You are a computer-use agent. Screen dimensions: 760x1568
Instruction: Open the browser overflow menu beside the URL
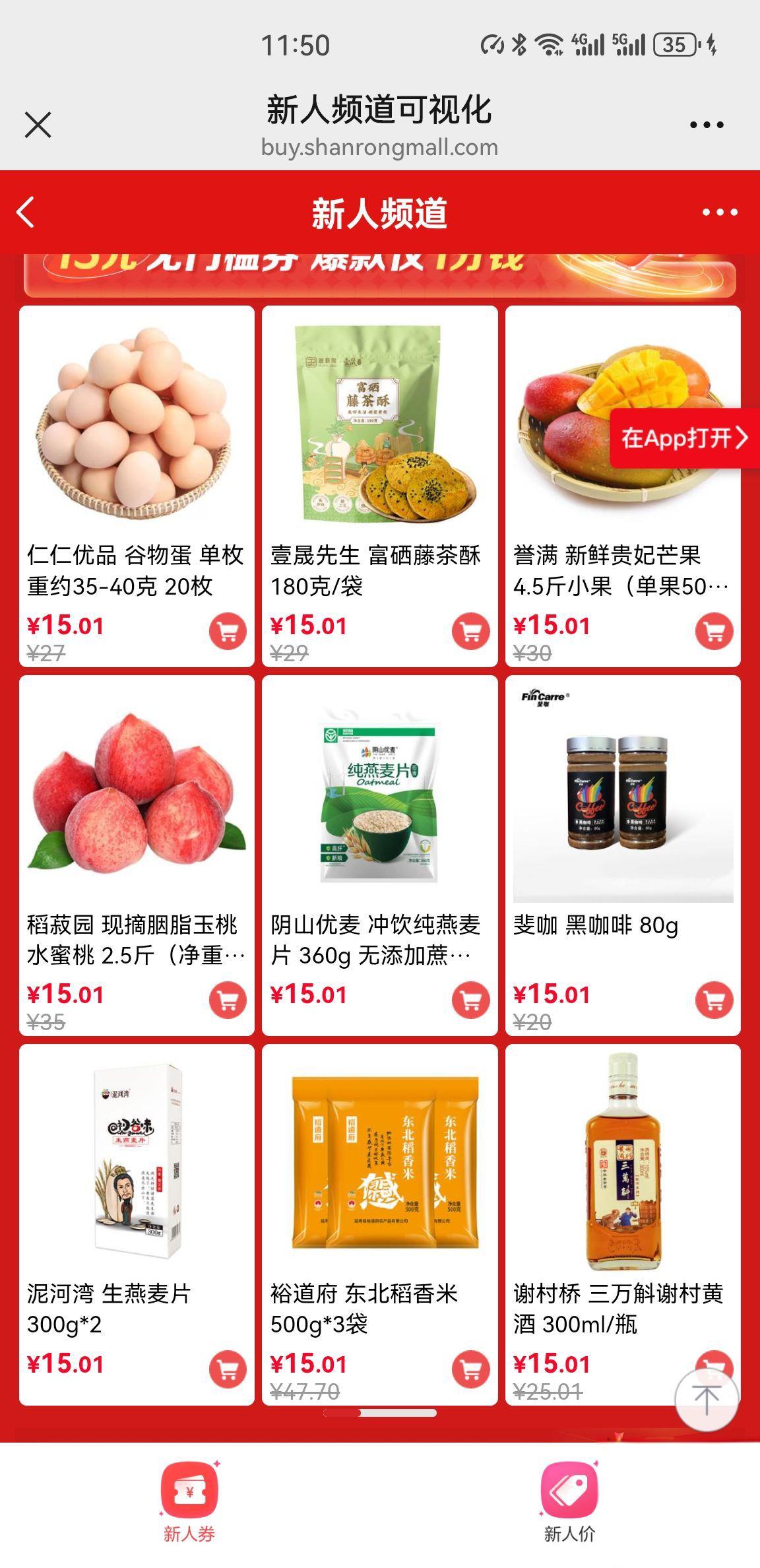706,125
